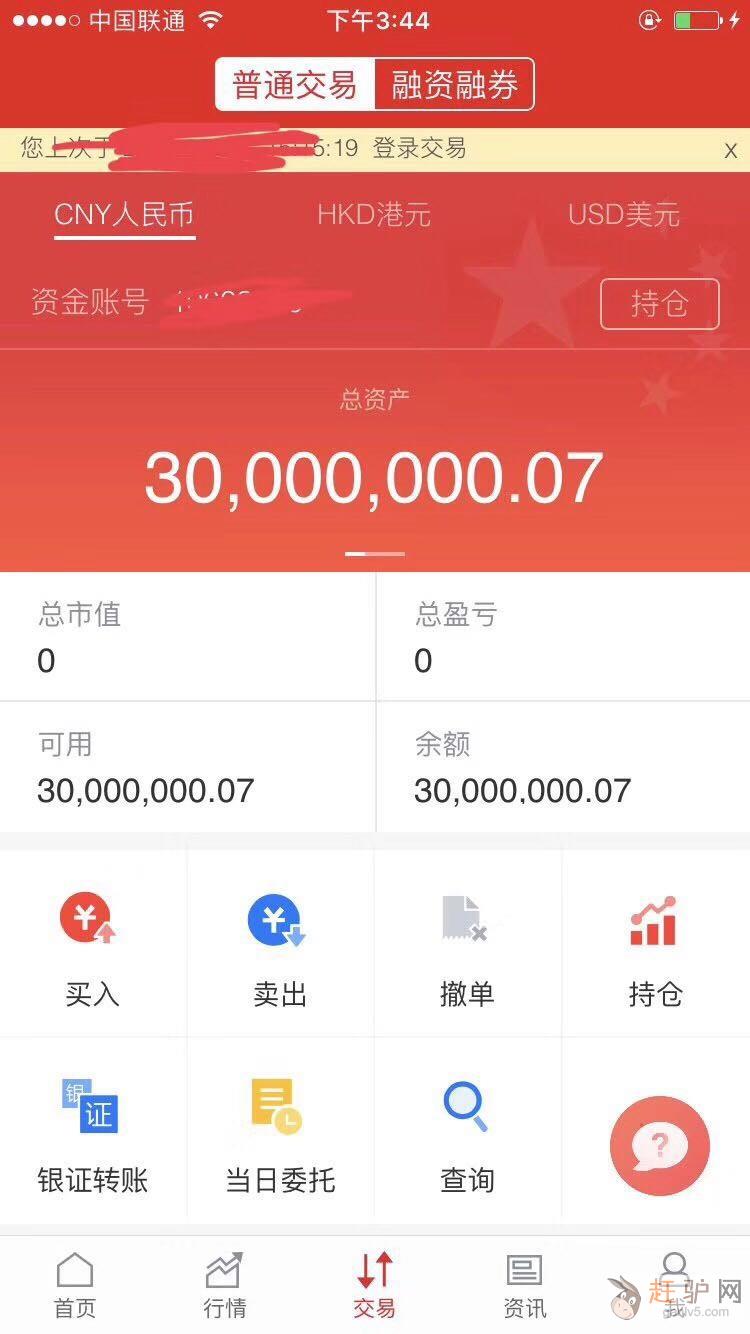
Task: Open 买入 buy function
Action: click(x=92, y=948)
